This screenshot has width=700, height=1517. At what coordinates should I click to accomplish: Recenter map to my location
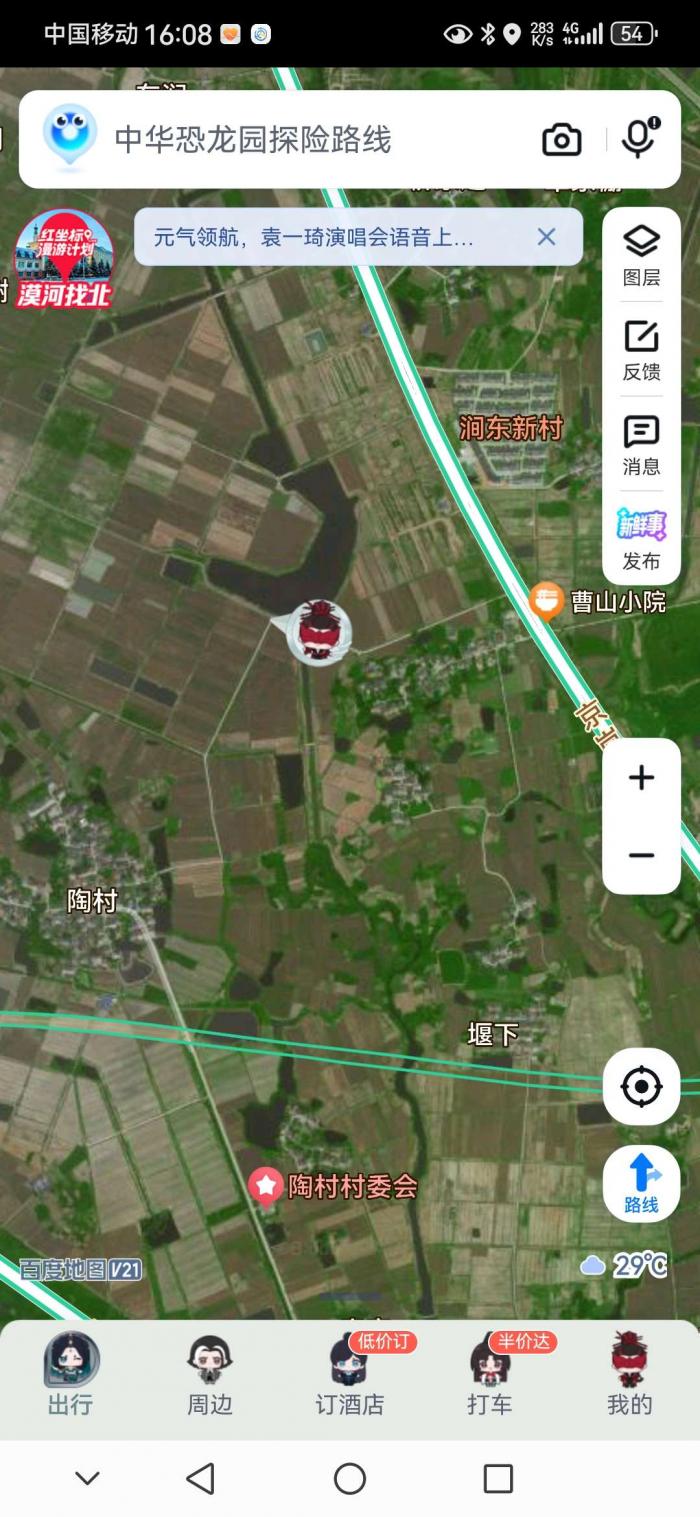(641, 1086)
